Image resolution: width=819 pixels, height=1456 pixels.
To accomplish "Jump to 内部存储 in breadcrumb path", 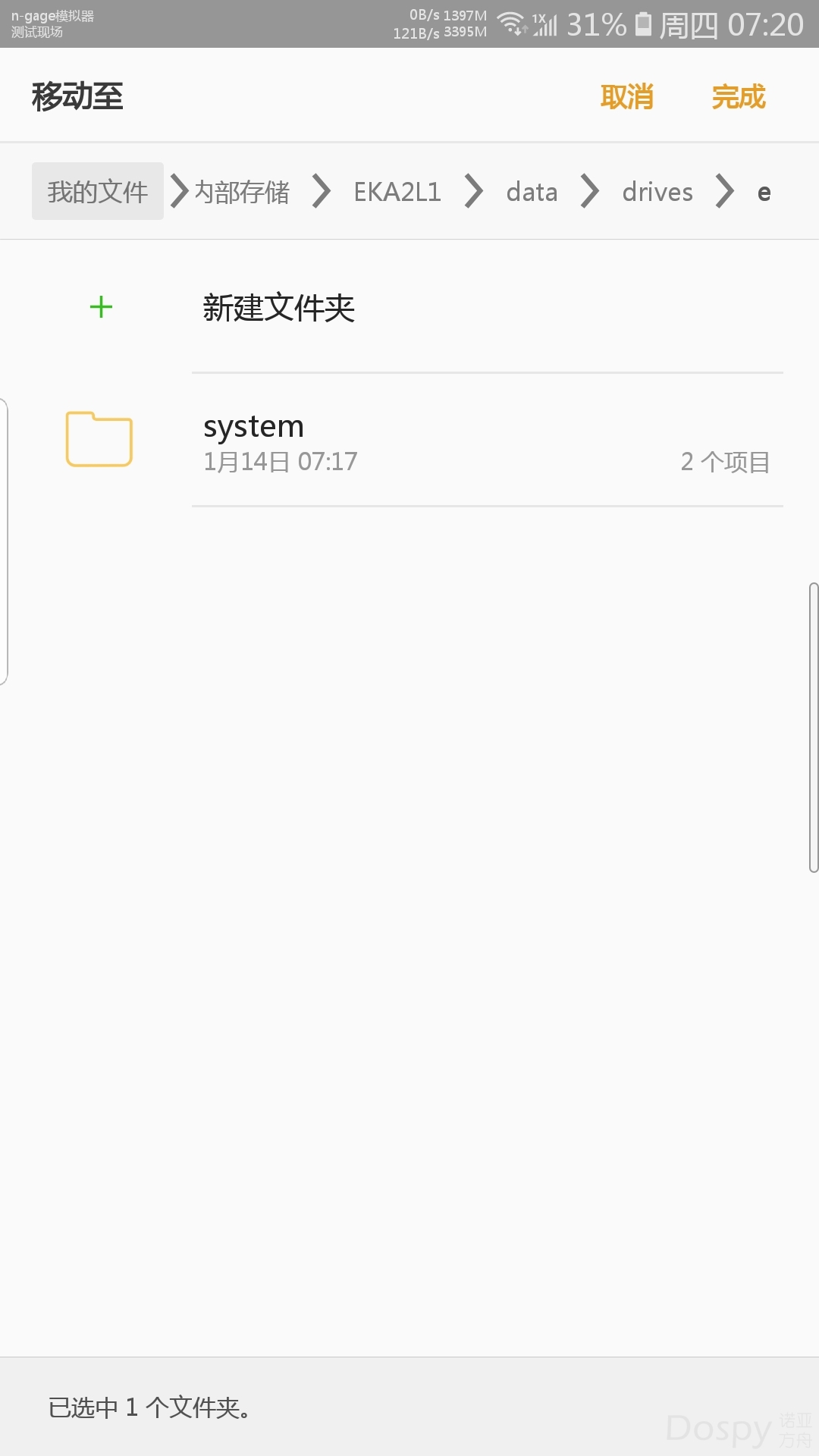I will [242, 192].
